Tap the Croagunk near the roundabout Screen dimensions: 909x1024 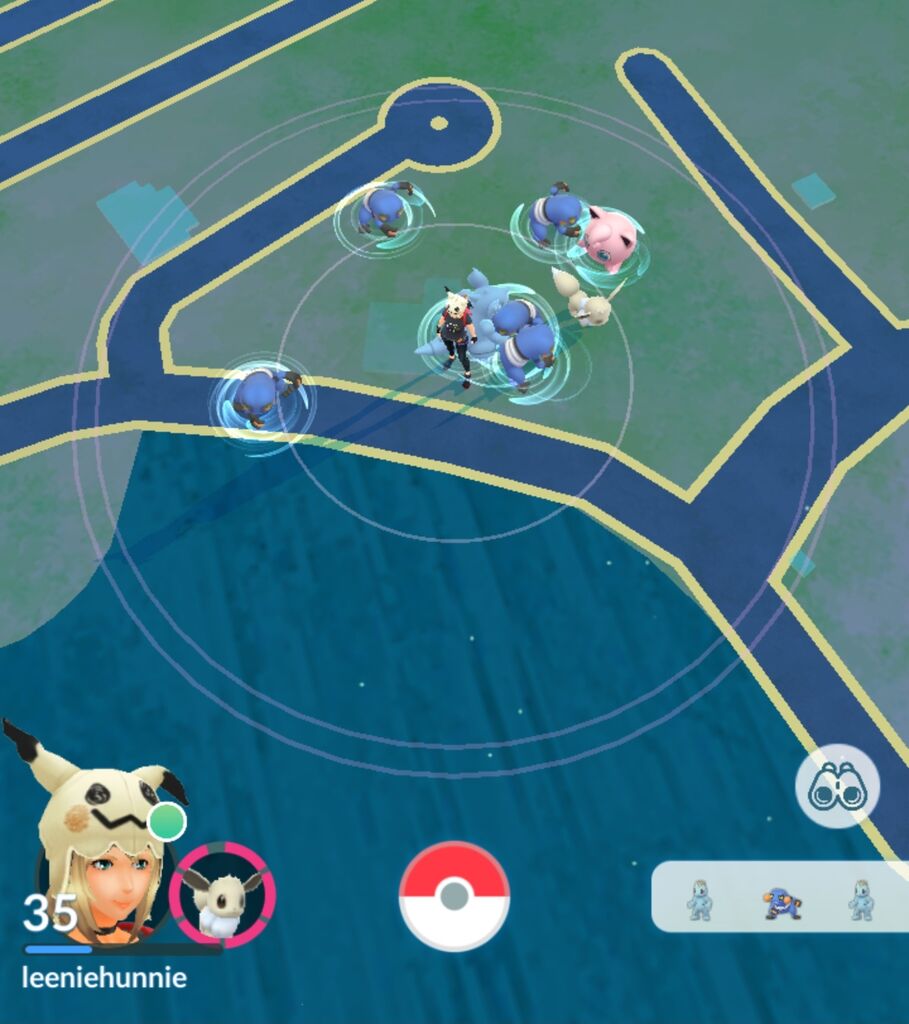point(383,210)
